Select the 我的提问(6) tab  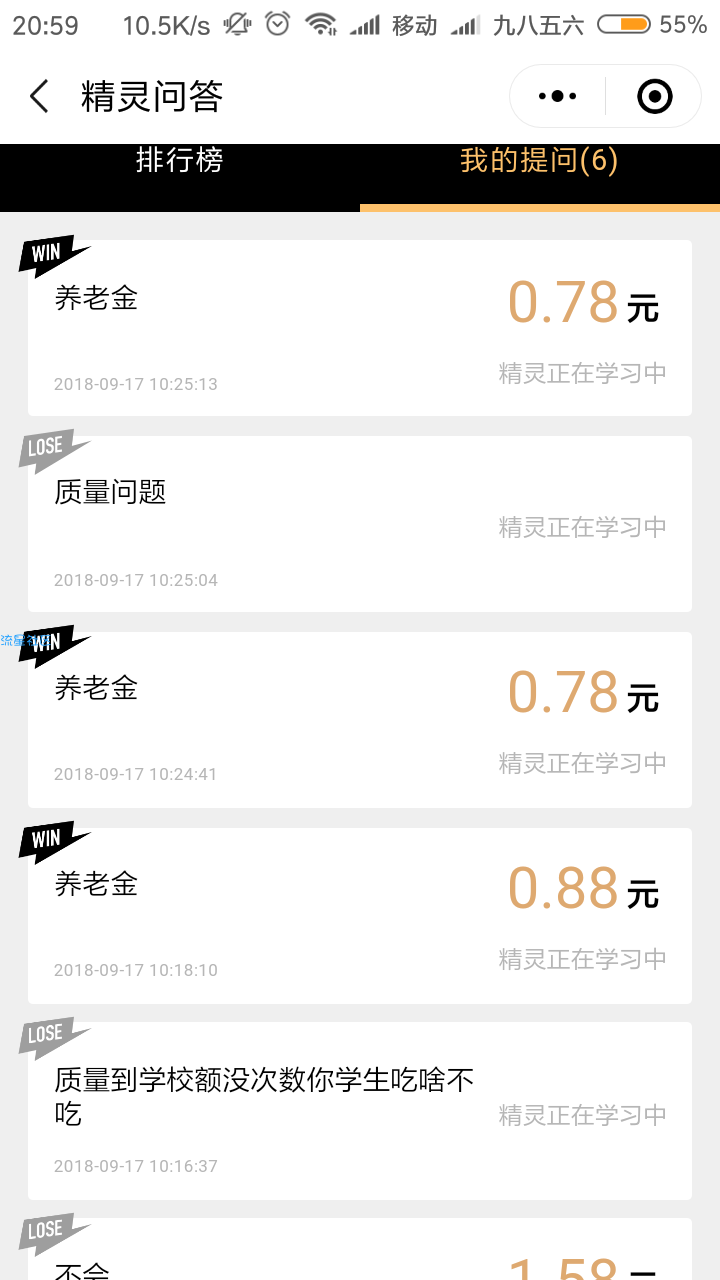click(x=539, y=161)
